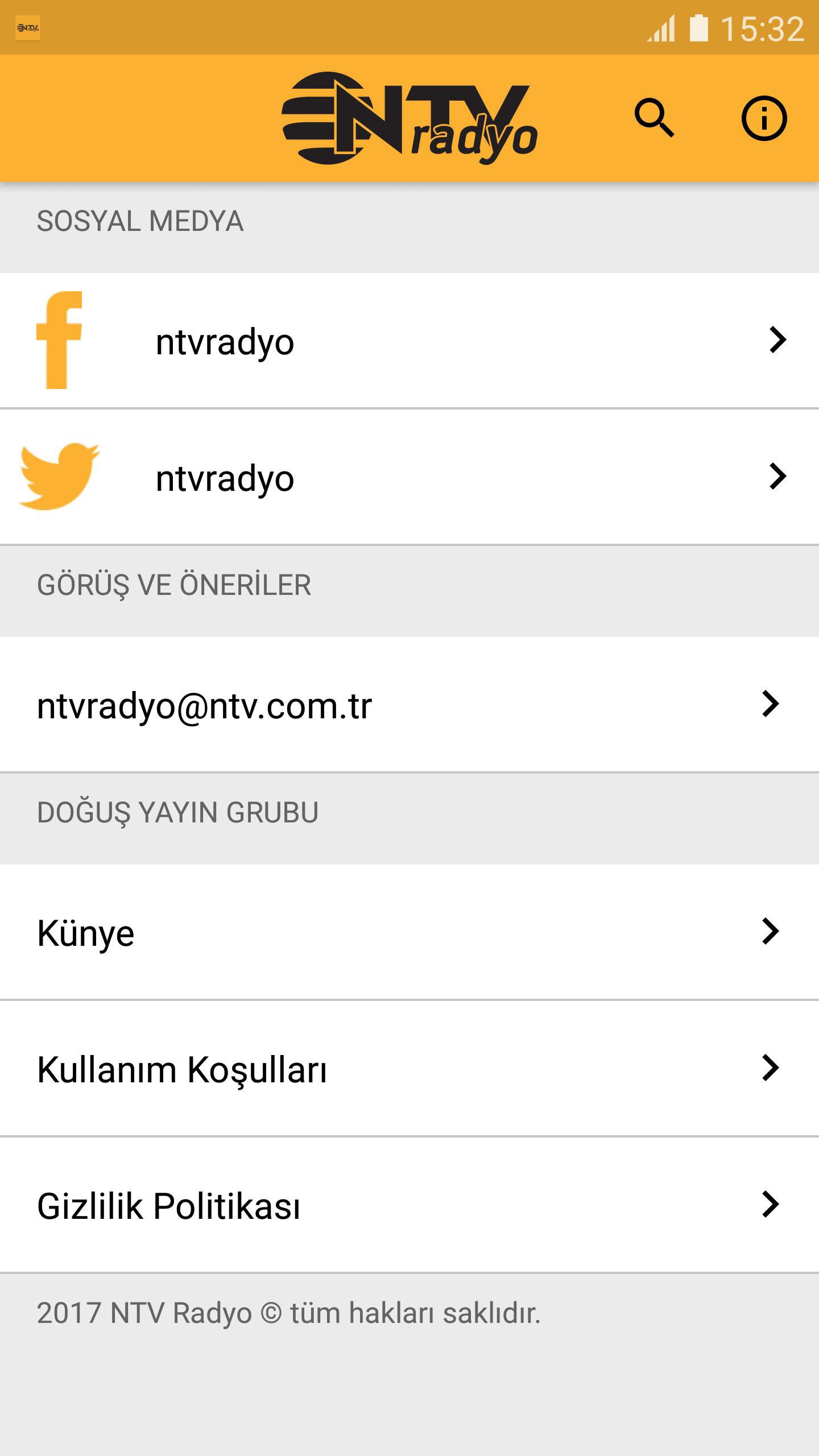Email ntvradyo@ntv.com.tr with feedback
The height and width of the screenshot is (1456, 819).
(x=409, y=704)
